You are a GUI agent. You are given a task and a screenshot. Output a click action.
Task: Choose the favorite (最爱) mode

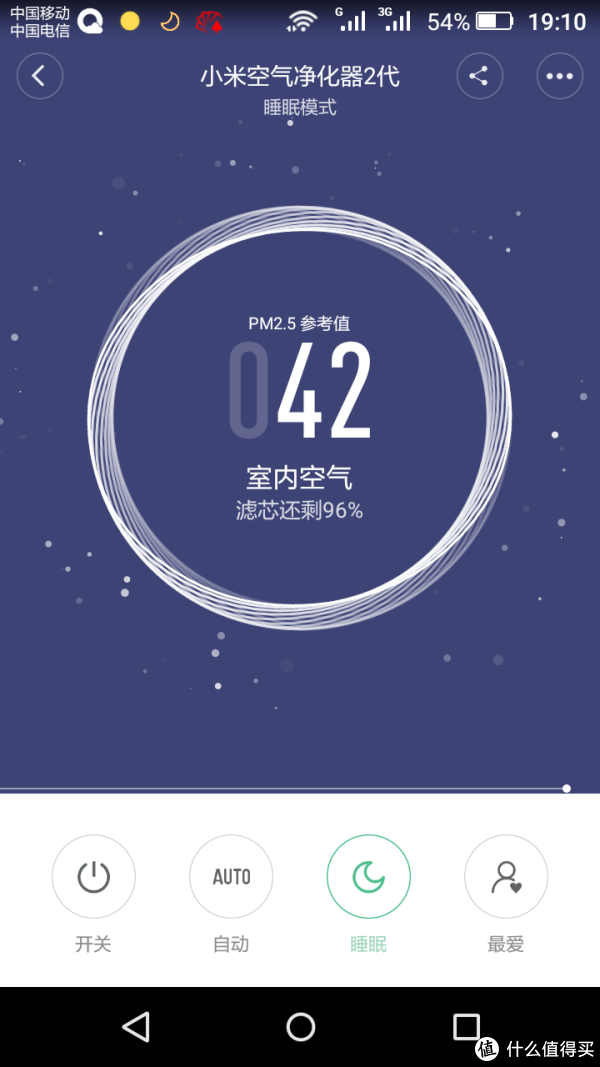pos(505,877)
